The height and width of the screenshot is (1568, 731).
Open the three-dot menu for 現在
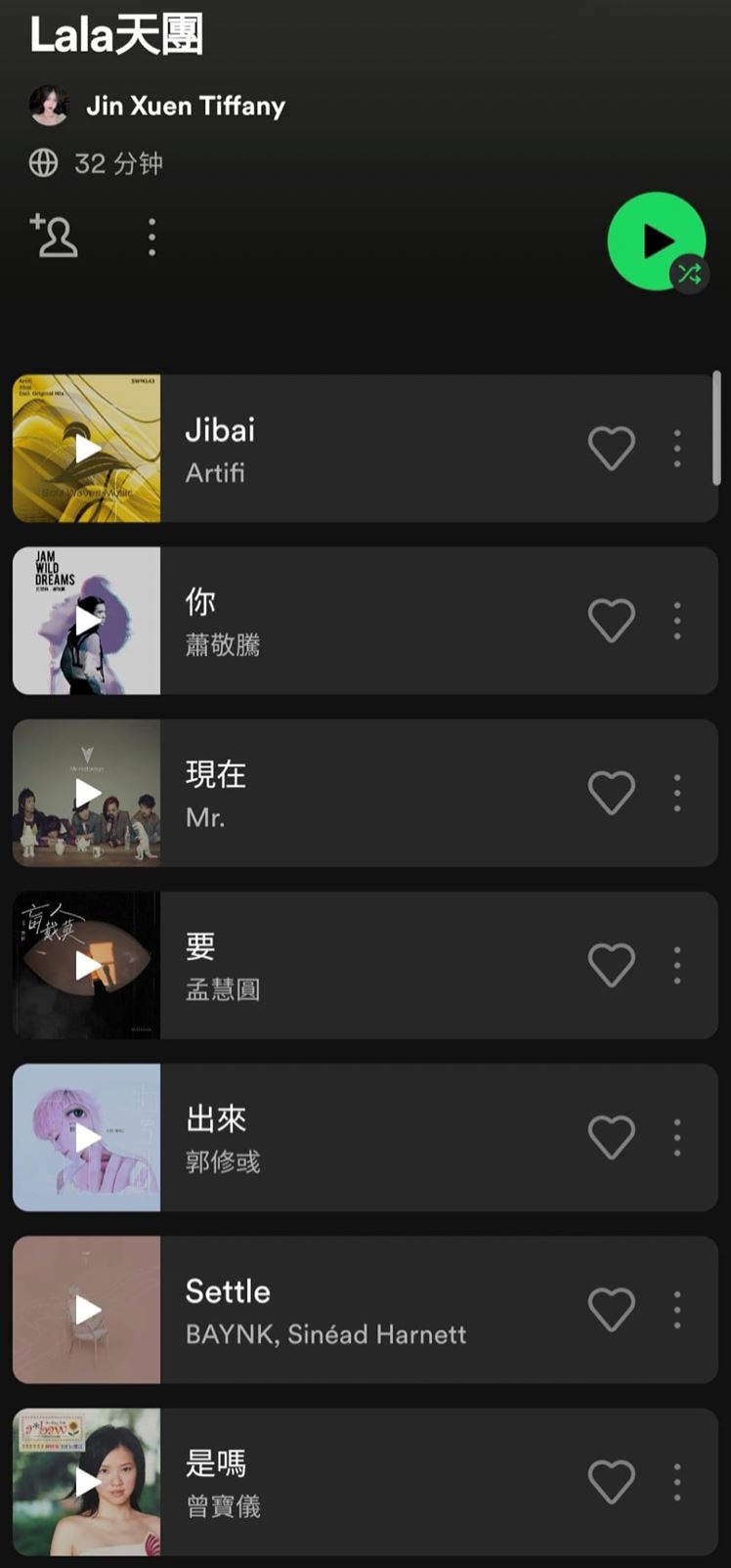(676, 793)
